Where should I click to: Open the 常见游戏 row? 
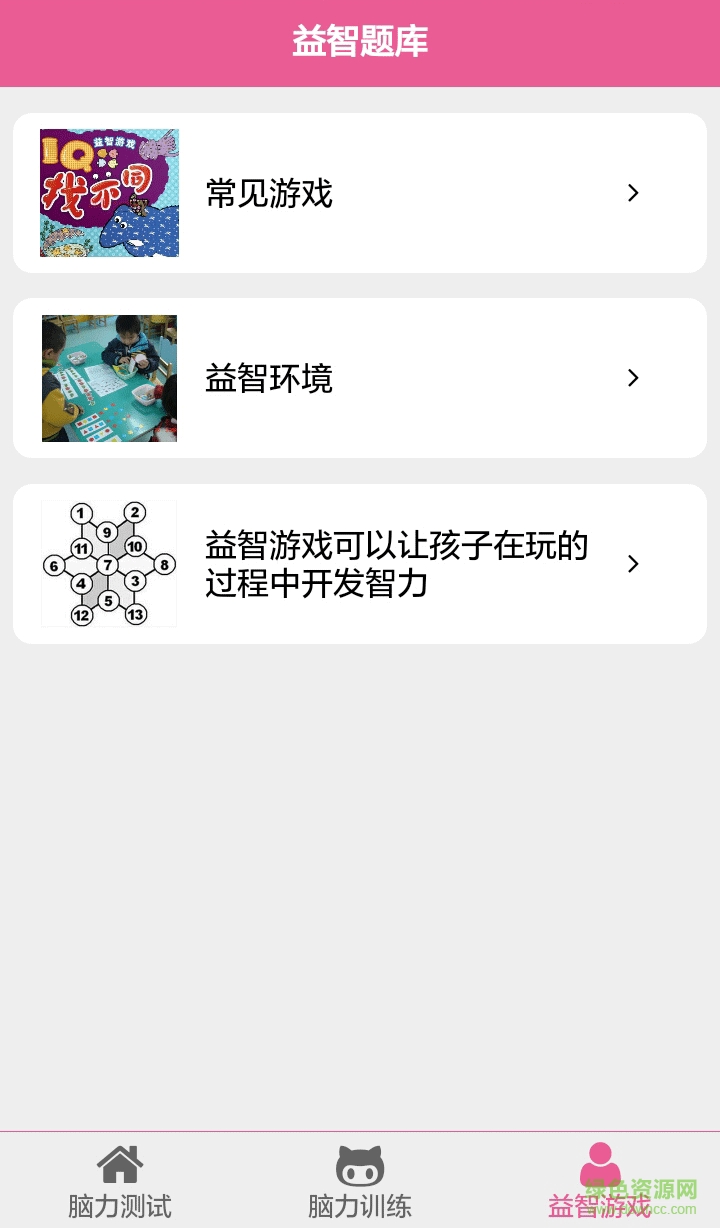pos(359,193)
